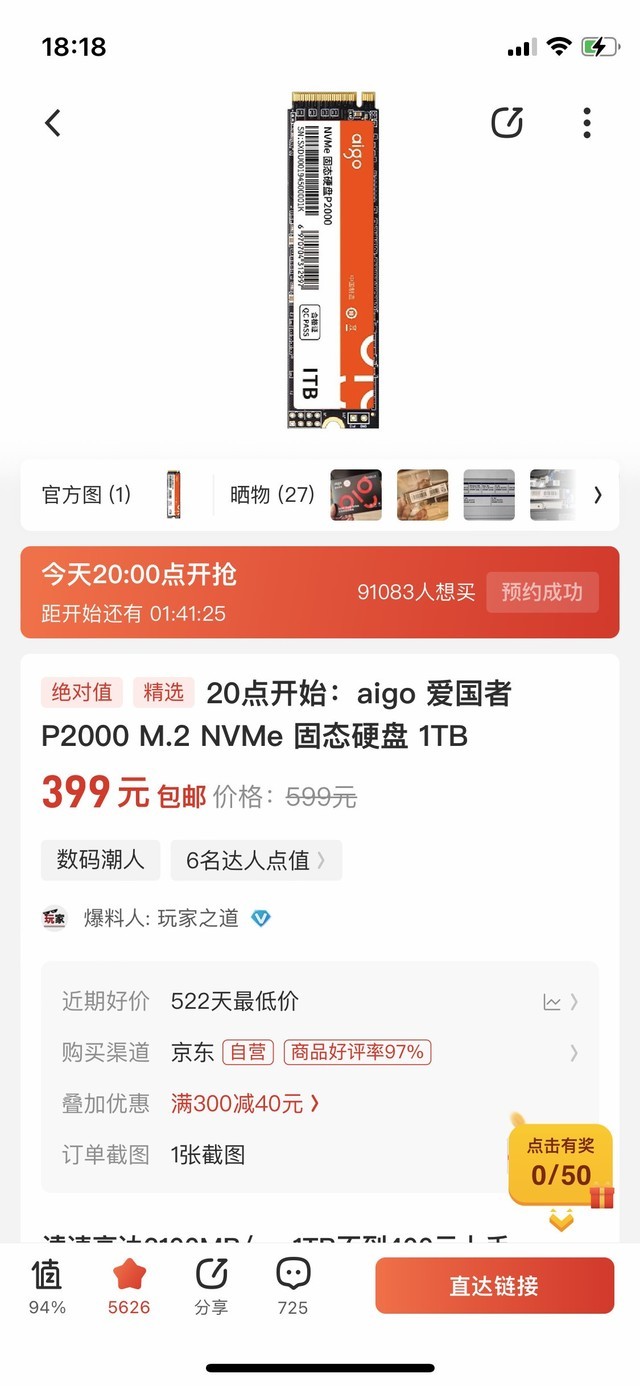Viewport: 640px width, 1386px height.
Task: Tap the 点击有奖 floating reward badge
Action: [x=561, y=1165]
